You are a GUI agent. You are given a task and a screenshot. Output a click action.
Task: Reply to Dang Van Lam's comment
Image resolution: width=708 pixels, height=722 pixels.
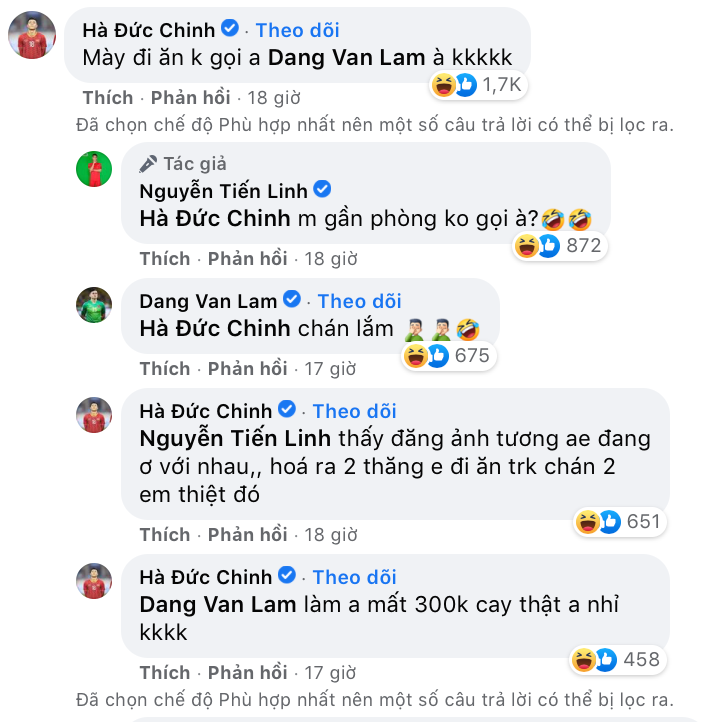point(246,369)
